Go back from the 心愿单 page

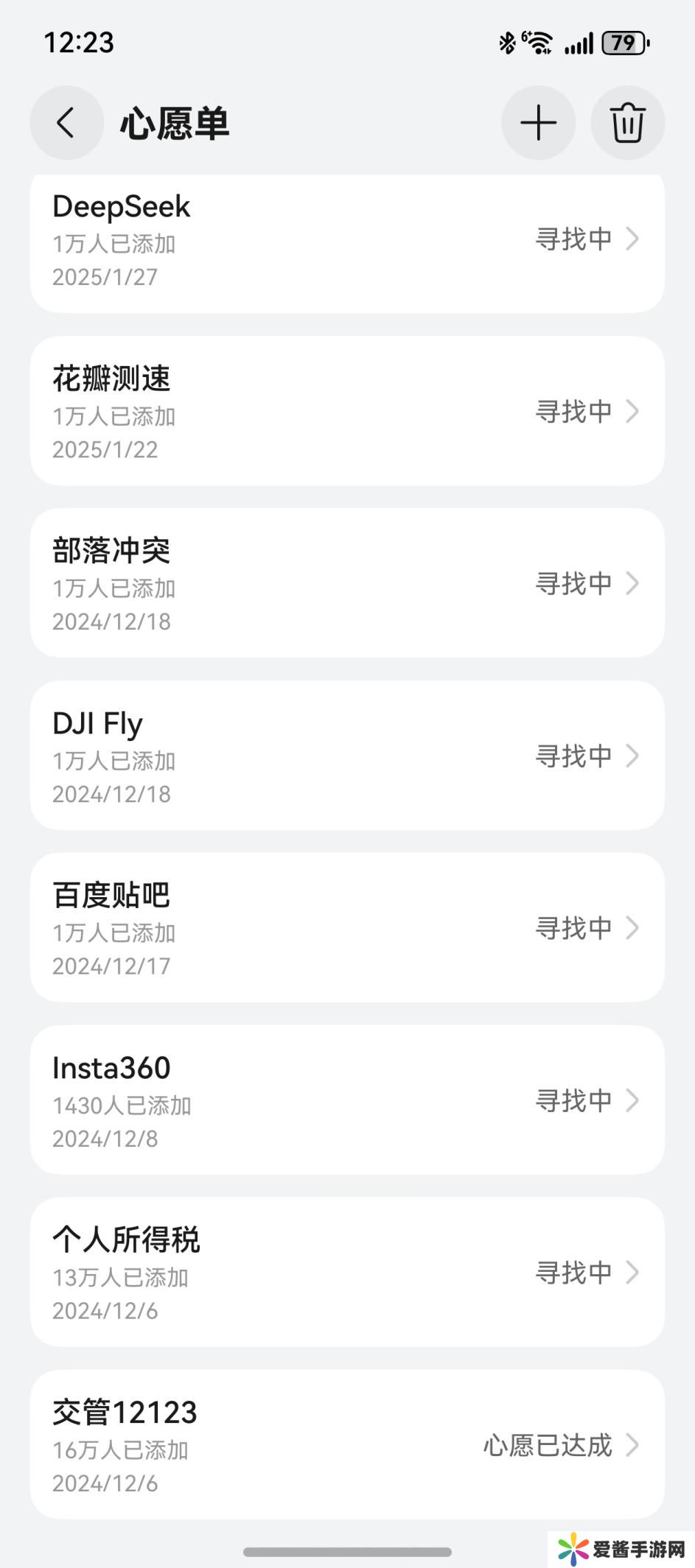coord(66,122)
